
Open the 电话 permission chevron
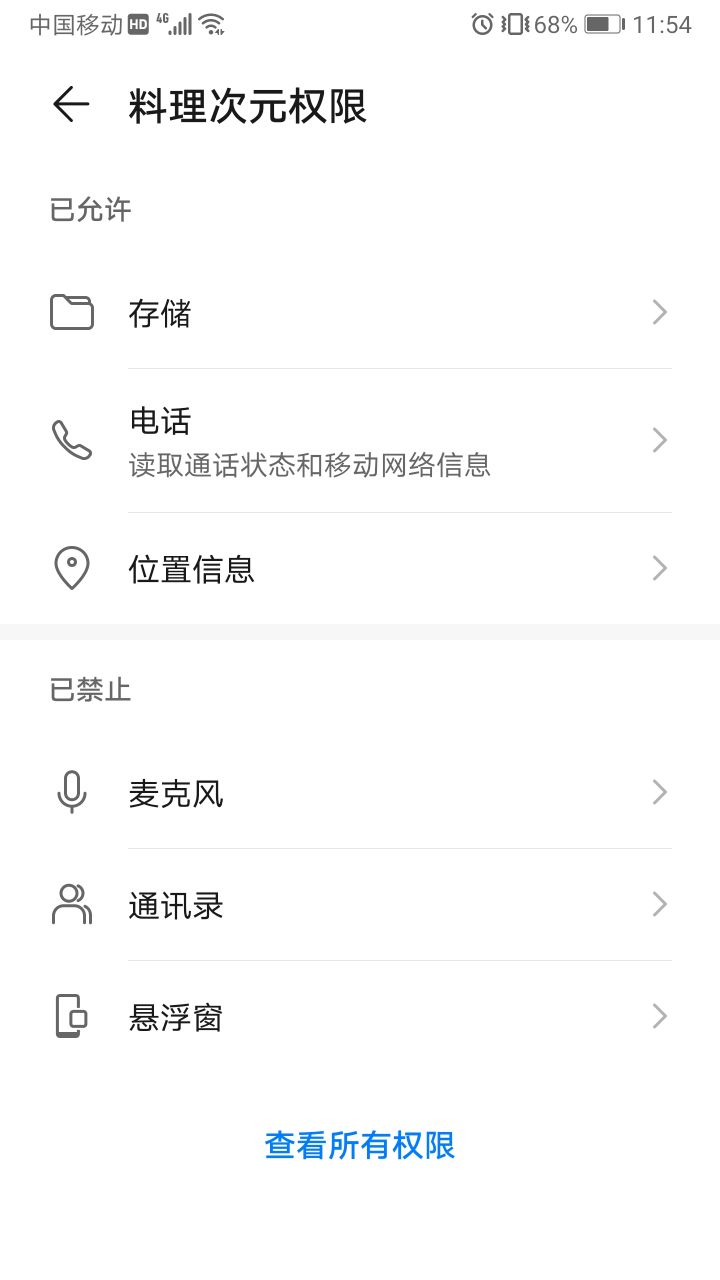tap(659, 440)
